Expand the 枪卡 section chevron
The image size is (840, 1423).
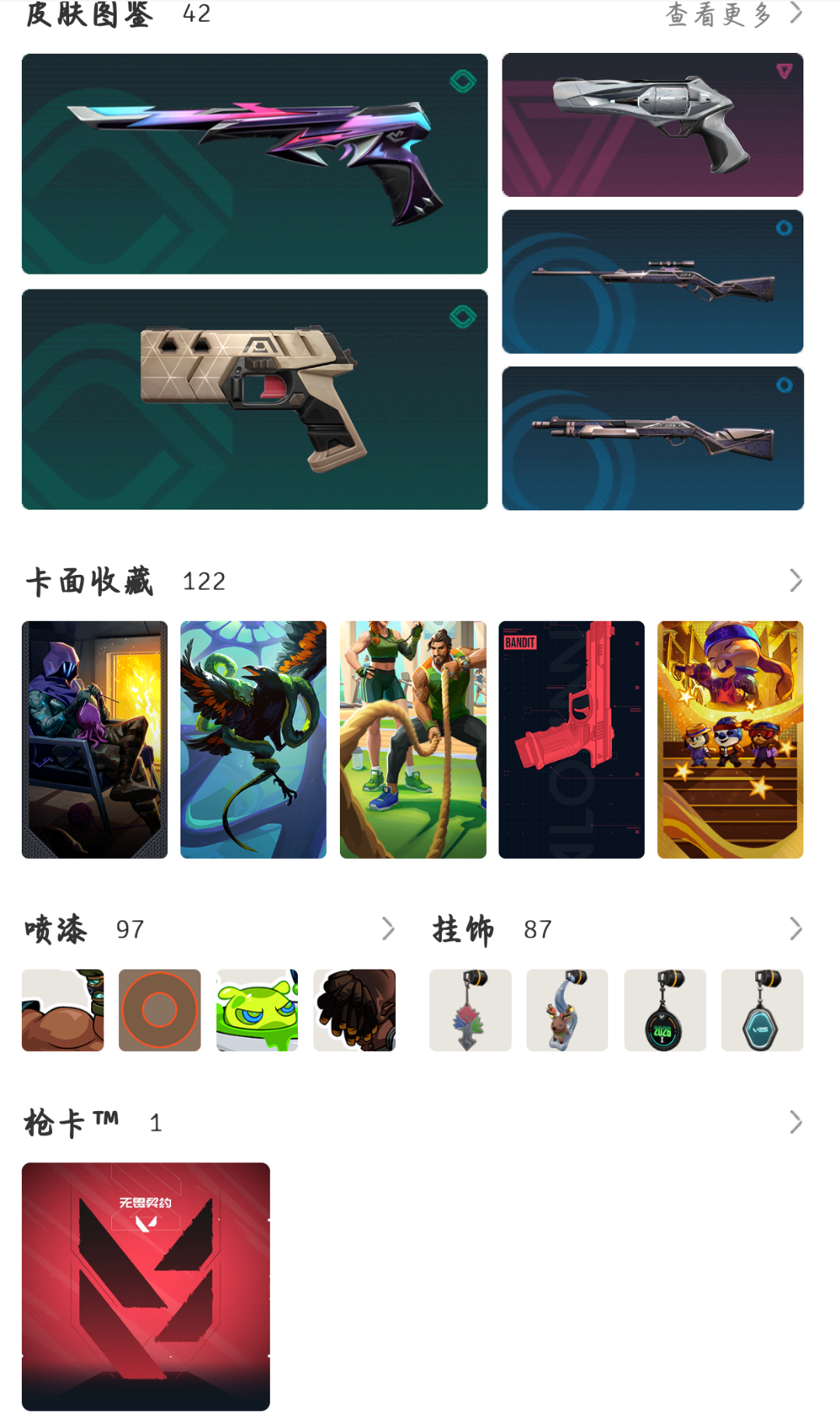[x=795, y=1122]
